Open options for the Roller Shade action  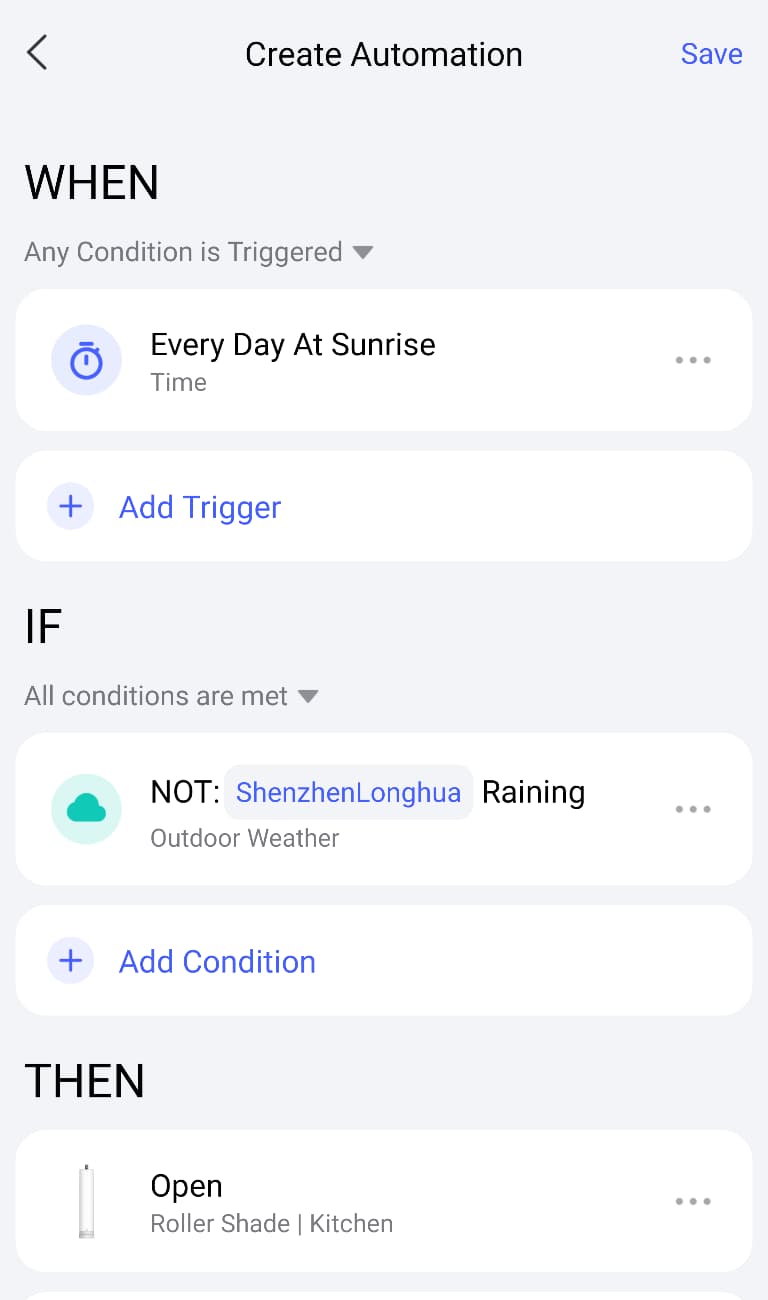point(693,1201)
